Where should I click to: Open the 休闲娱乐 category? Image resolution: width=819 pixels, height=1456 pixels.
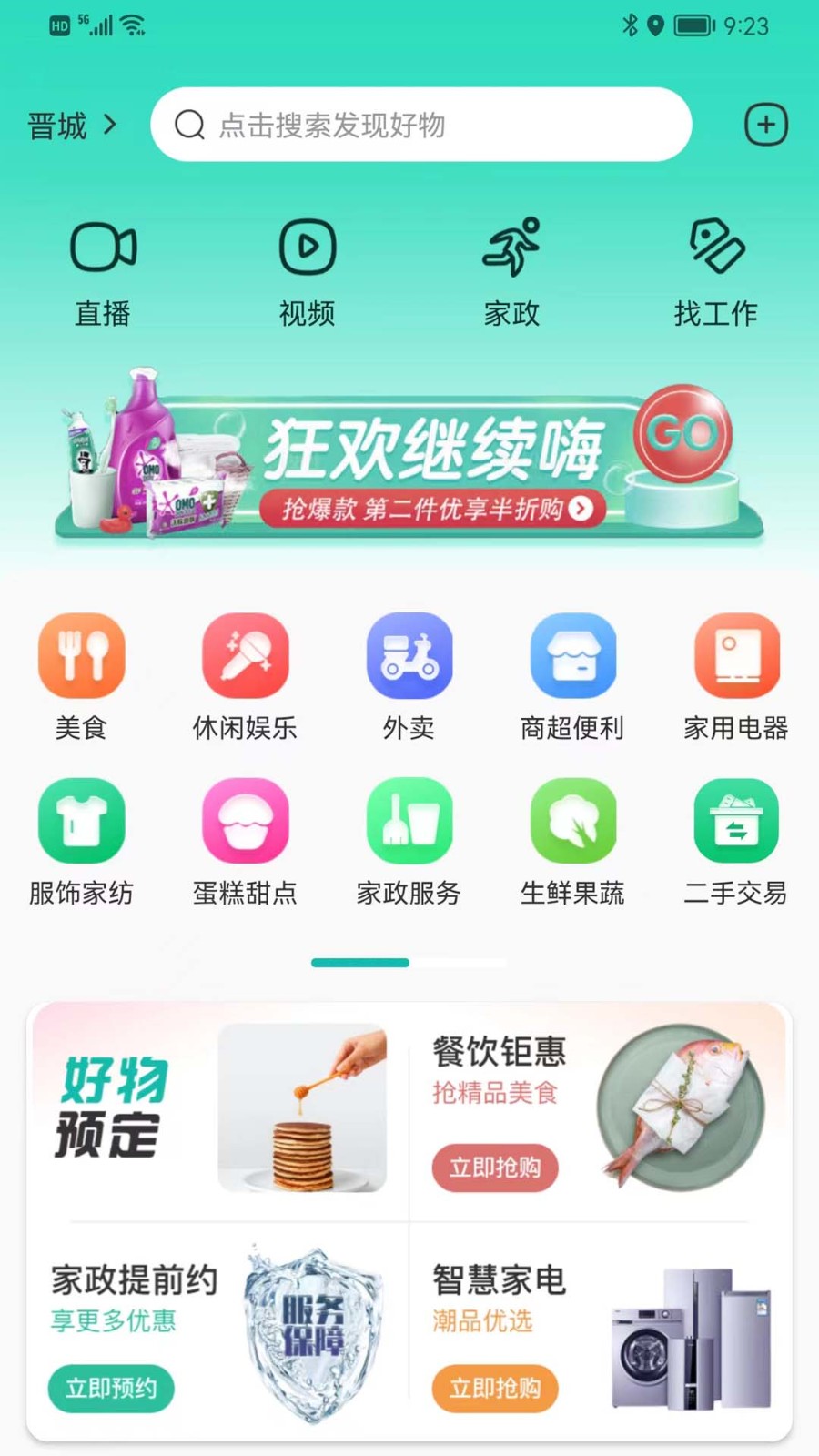(x=245, y=675)
